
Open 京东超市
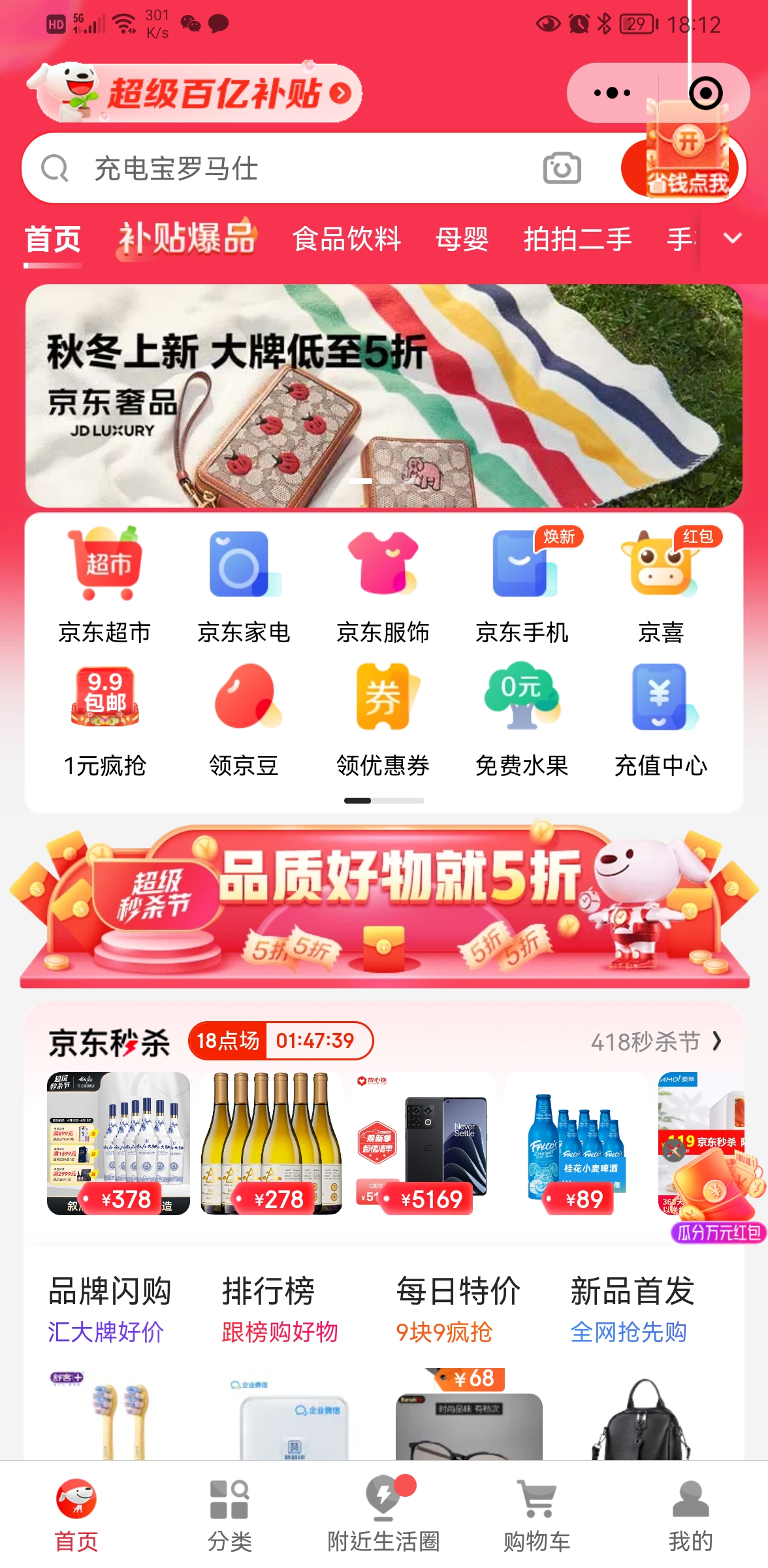tap(104, 585)
